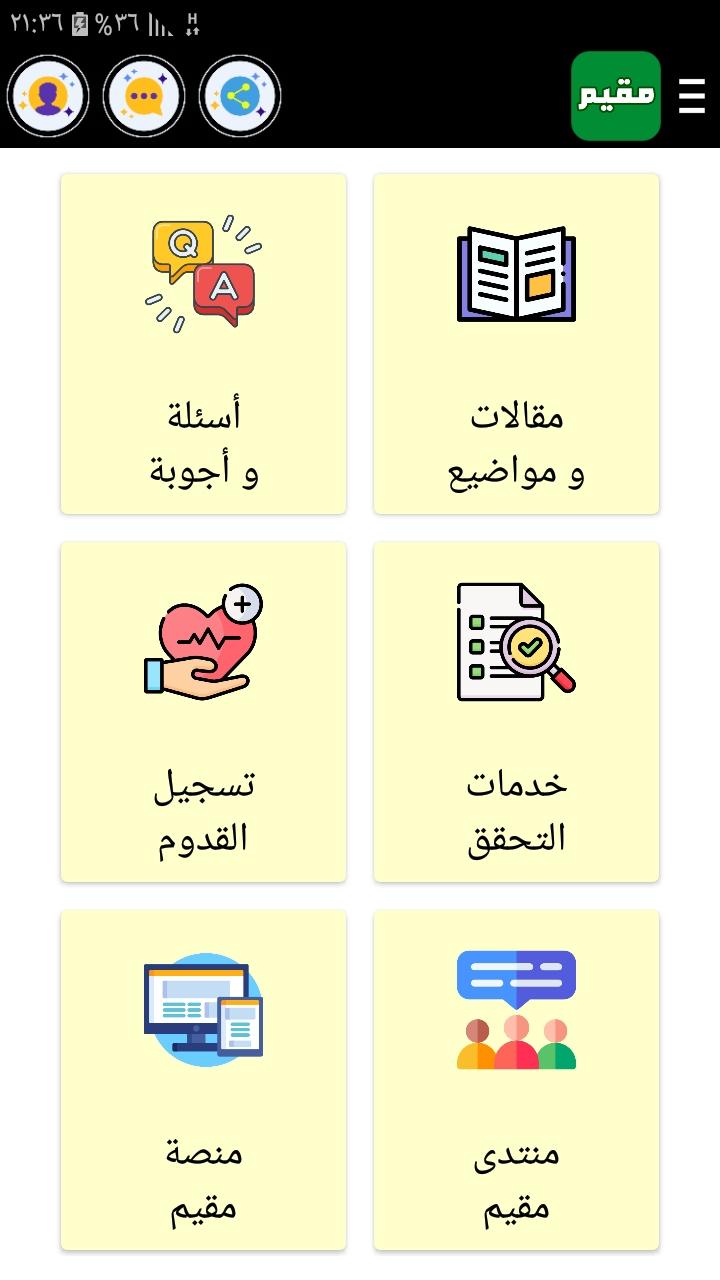Go to the منصة مقيم card
Screen dimensions: 720x1280
[x=204, y=1080]
